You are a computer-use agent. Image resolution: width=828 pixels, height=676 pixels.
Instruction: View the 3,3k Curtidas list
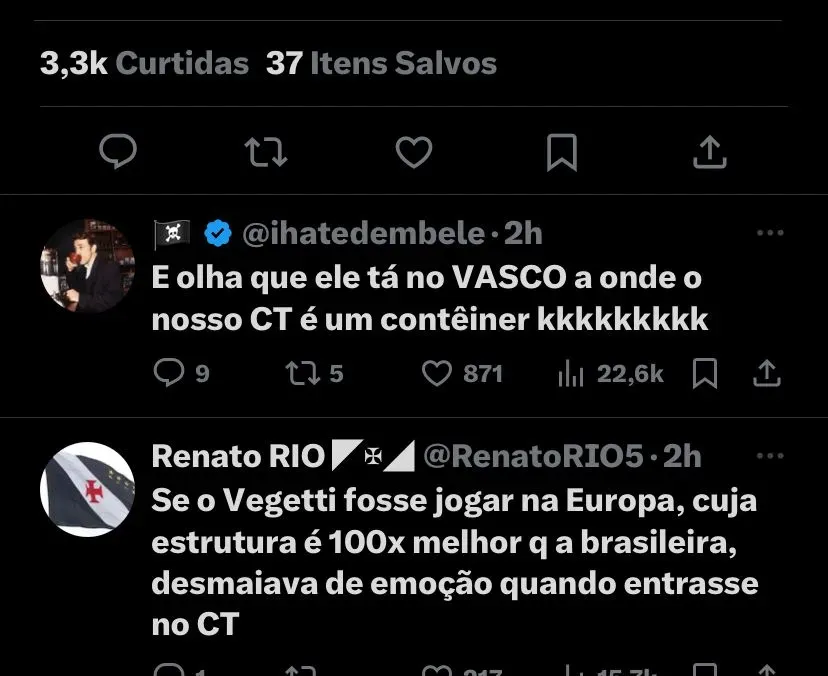click(x=144, y=64)
